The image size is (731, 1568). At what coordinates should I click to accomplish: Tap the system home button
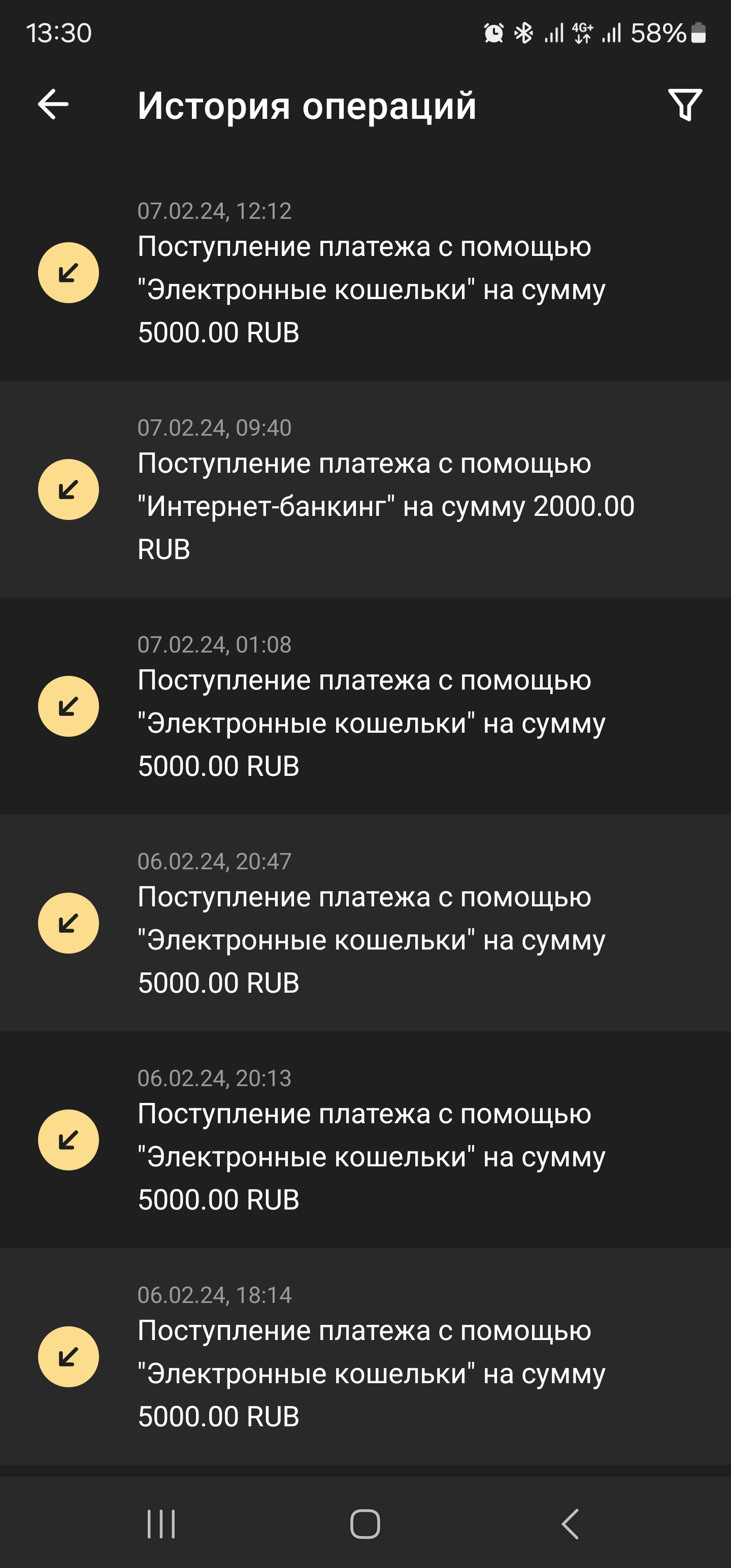(365, 1524)
